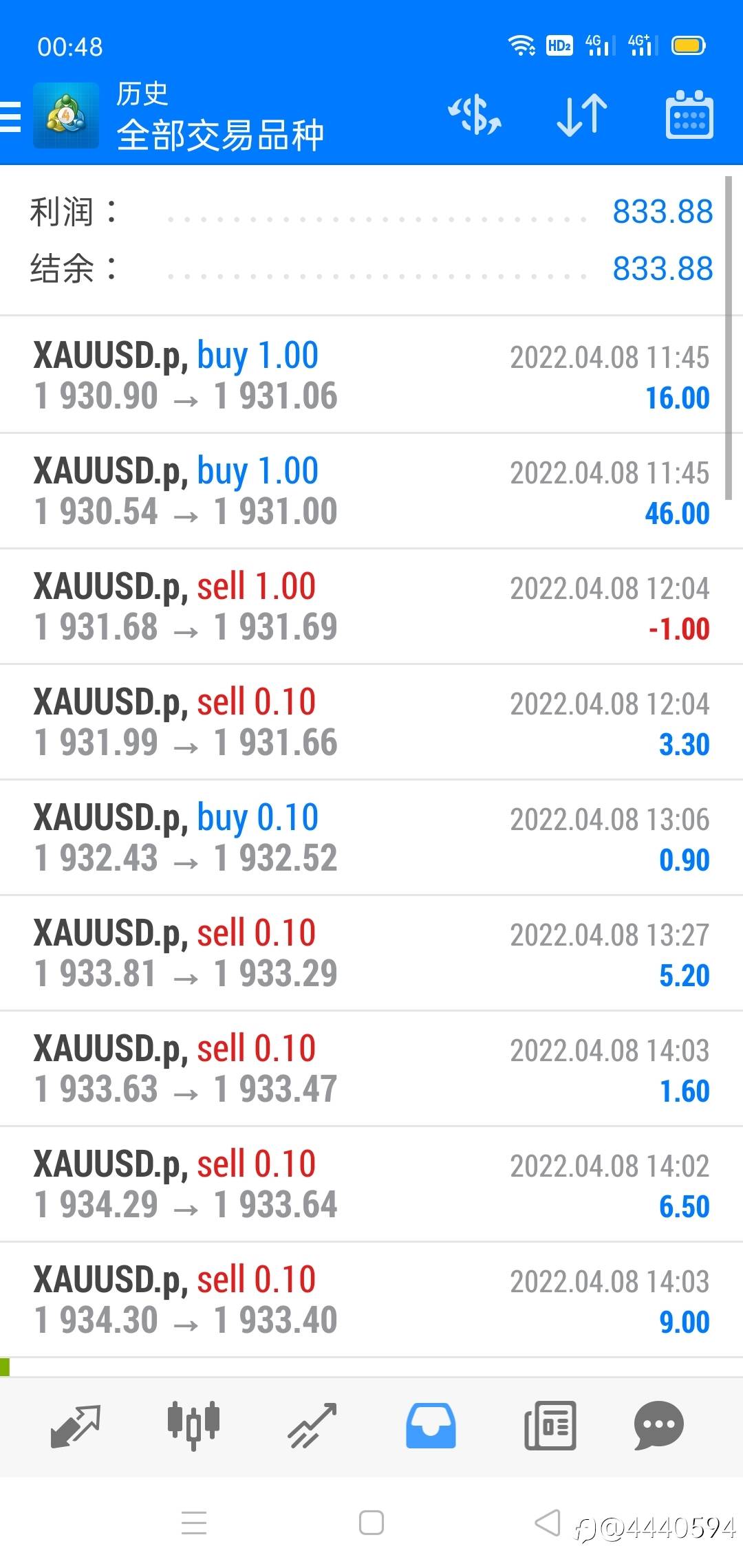The image size is (743, 1568).
Task: Open the chat messages tab
Action: 658,1426
